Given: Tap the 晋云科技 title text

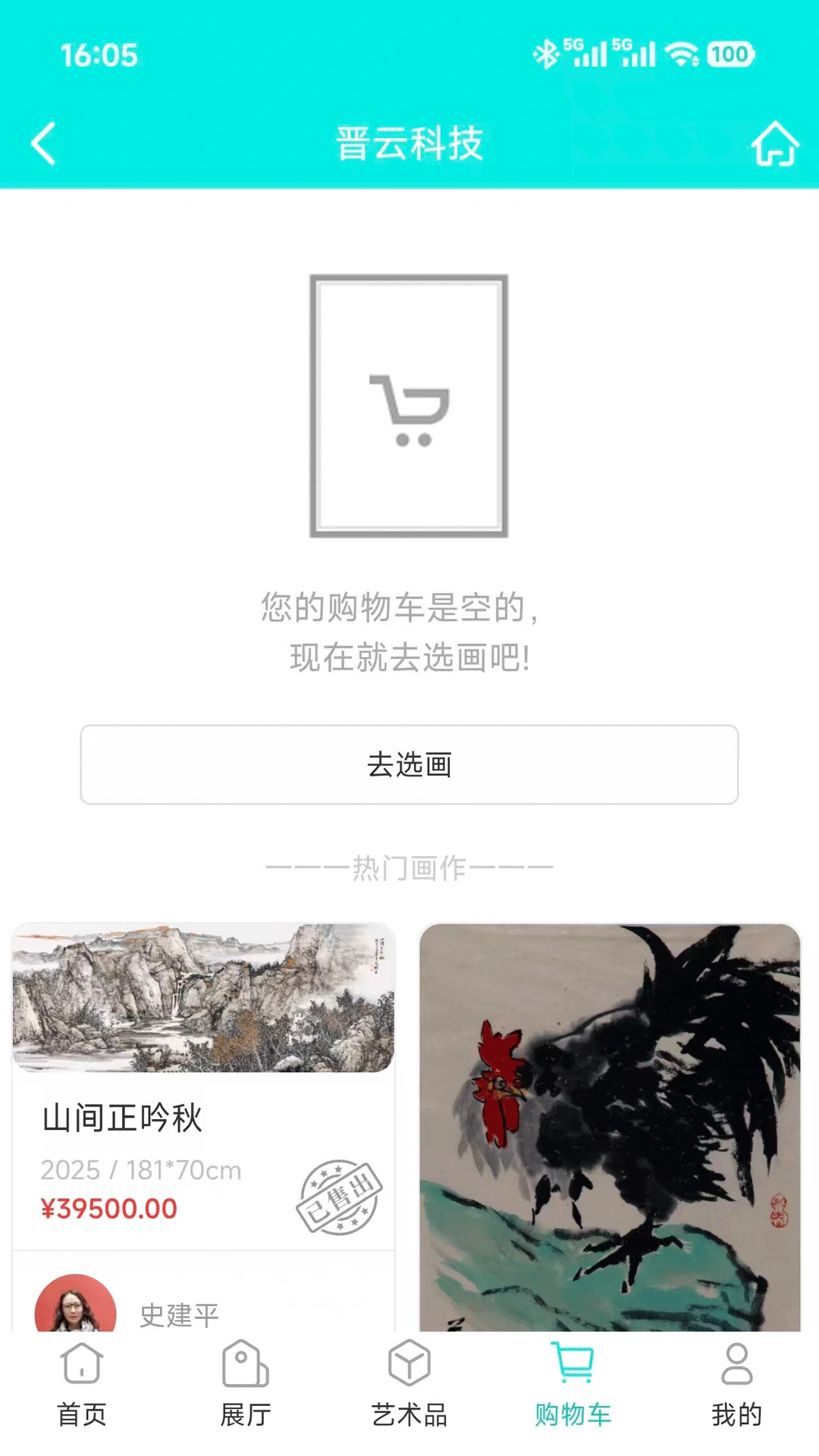Looking at the screenshot, I should click(x=409, y=143).
